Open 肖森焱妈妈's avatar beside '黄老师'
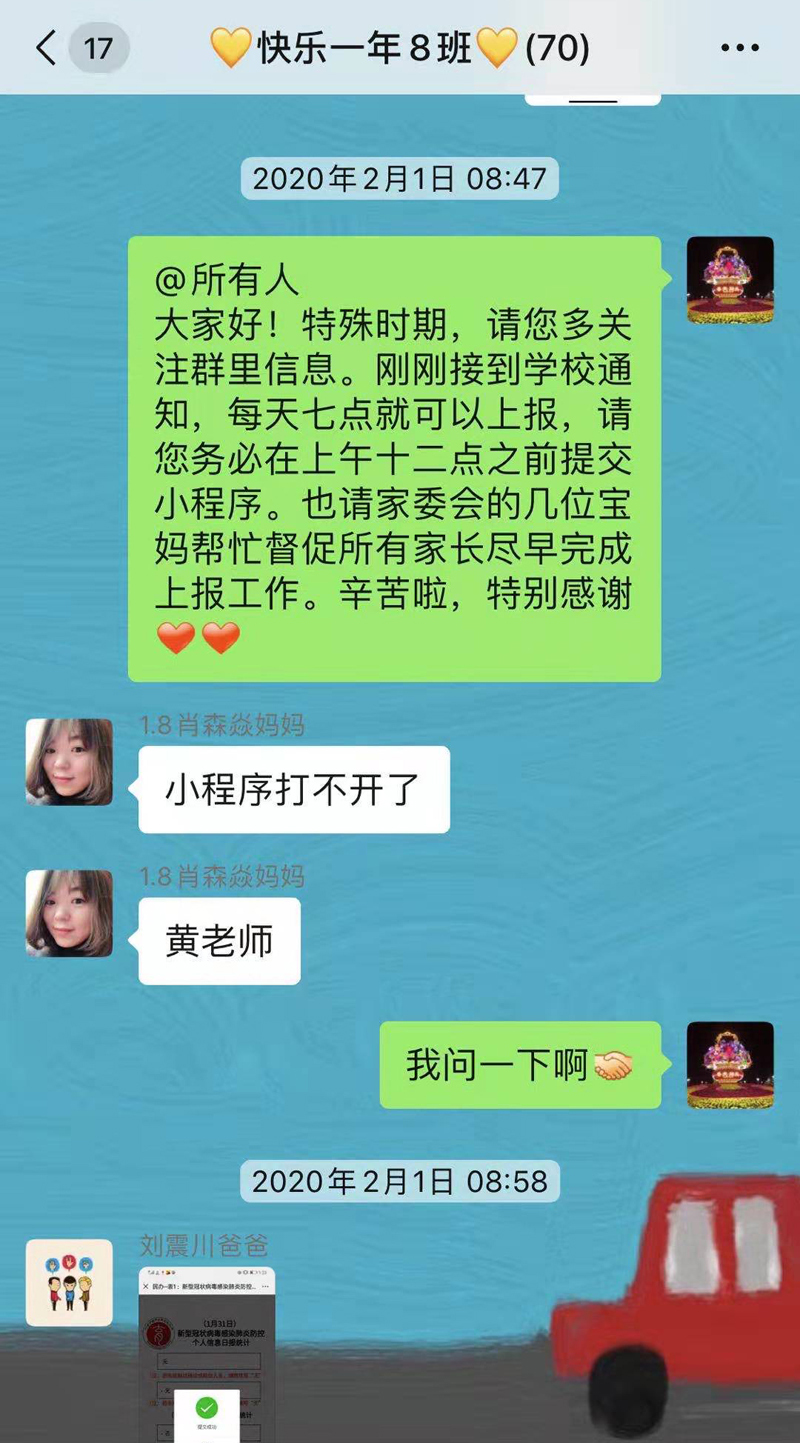This screenshot has height=1443, width=800. pos(69,913)
